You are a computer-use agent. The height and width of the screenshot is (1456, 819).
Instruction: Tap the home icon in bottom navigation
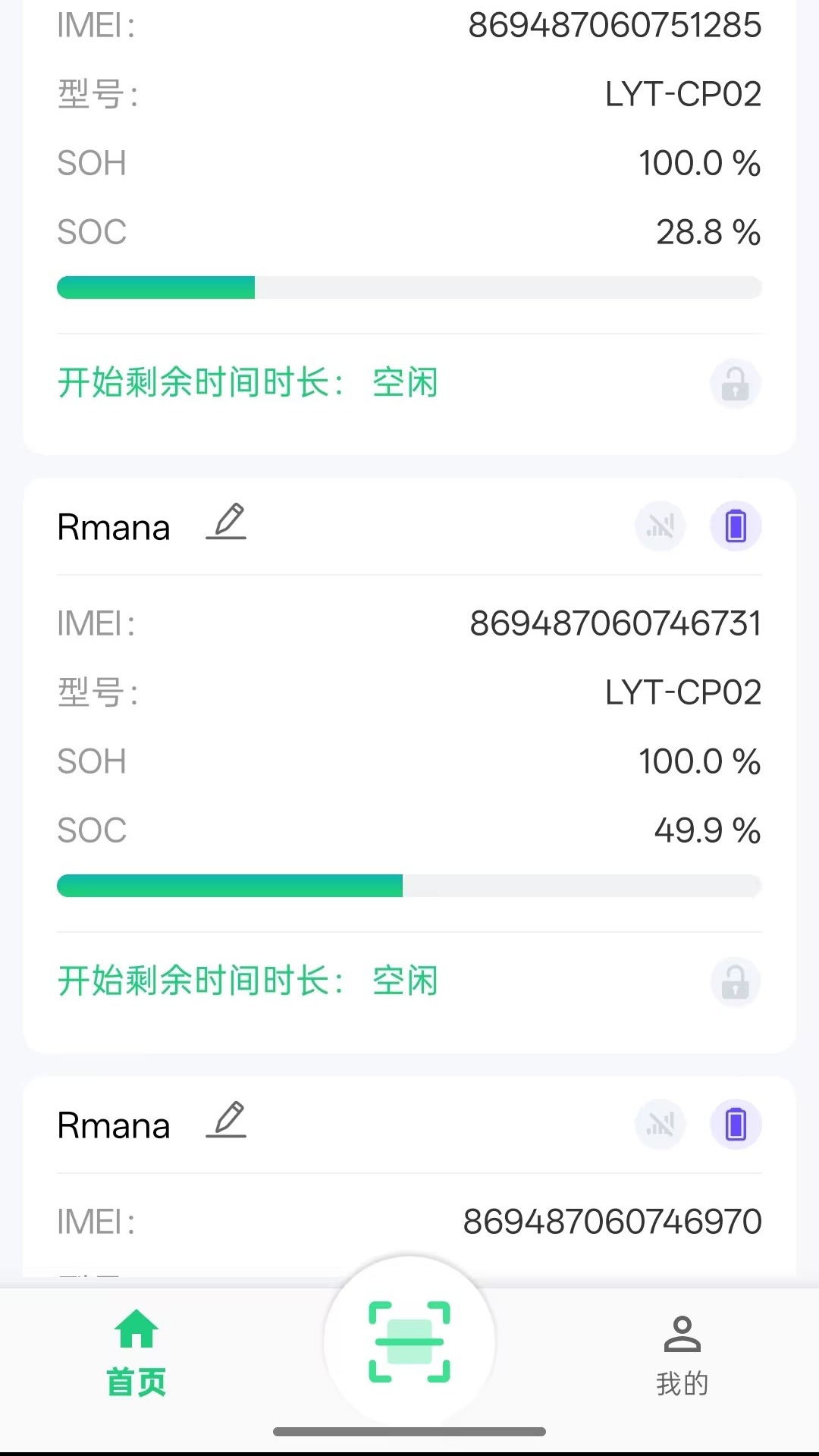tap(136, 1334)
